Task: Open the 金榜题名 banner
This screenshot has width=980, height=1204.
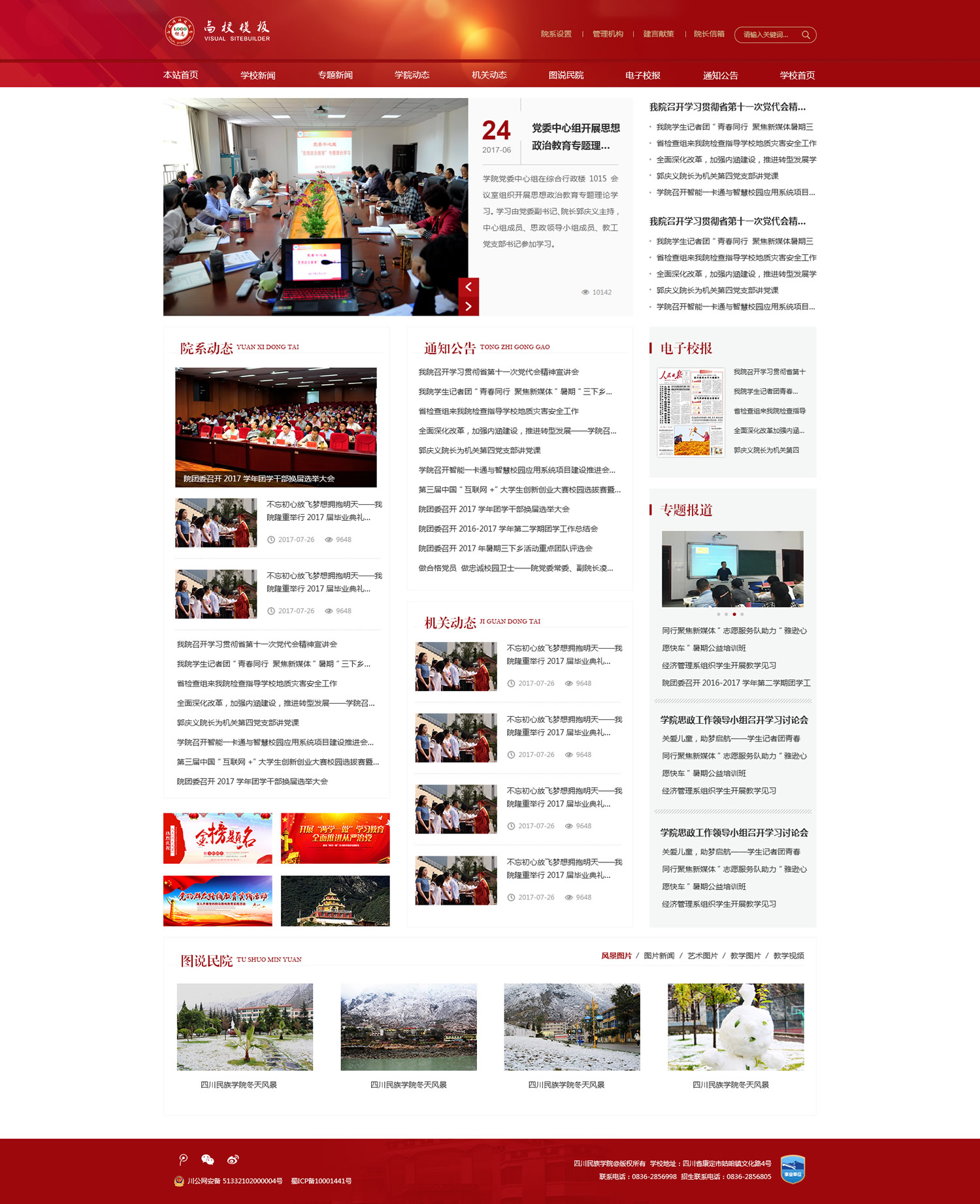Action: tap(218, 838)
